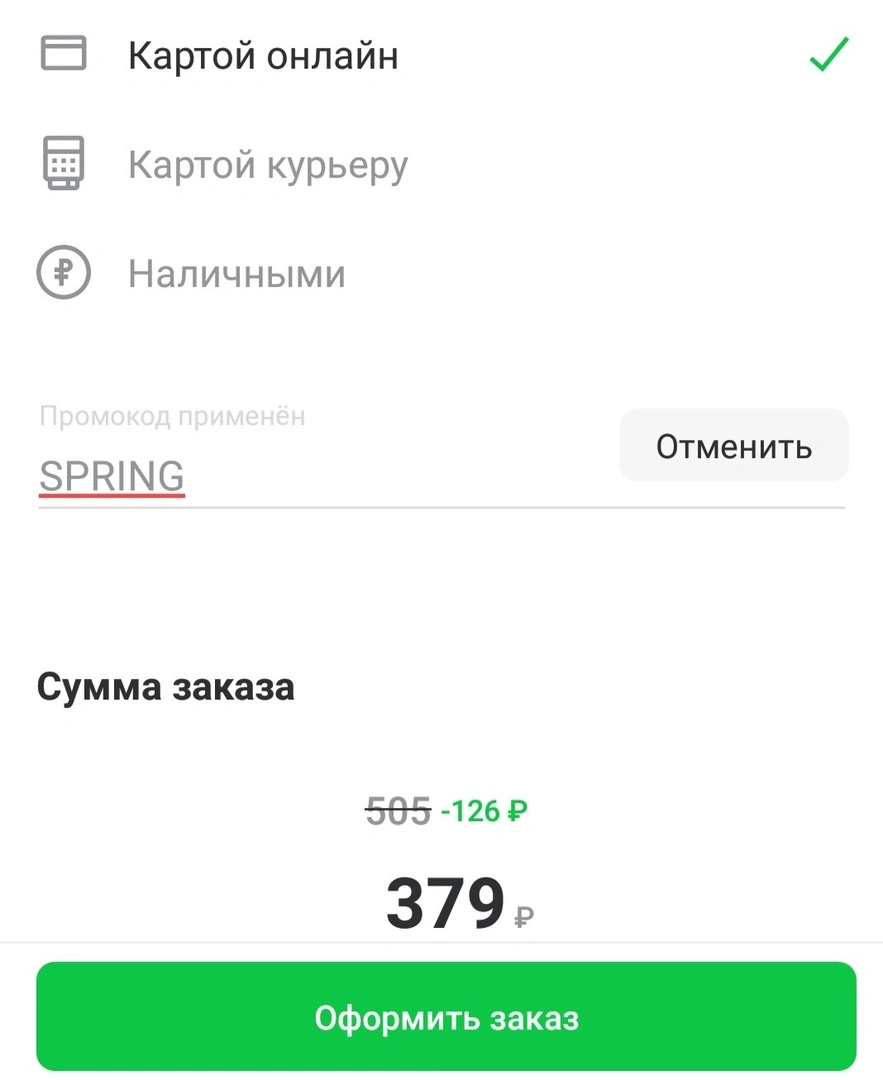Choose Картой курьеру as payment method
Image resolution: width=883 pixels, height=1080 pixels.
point(442,164)
